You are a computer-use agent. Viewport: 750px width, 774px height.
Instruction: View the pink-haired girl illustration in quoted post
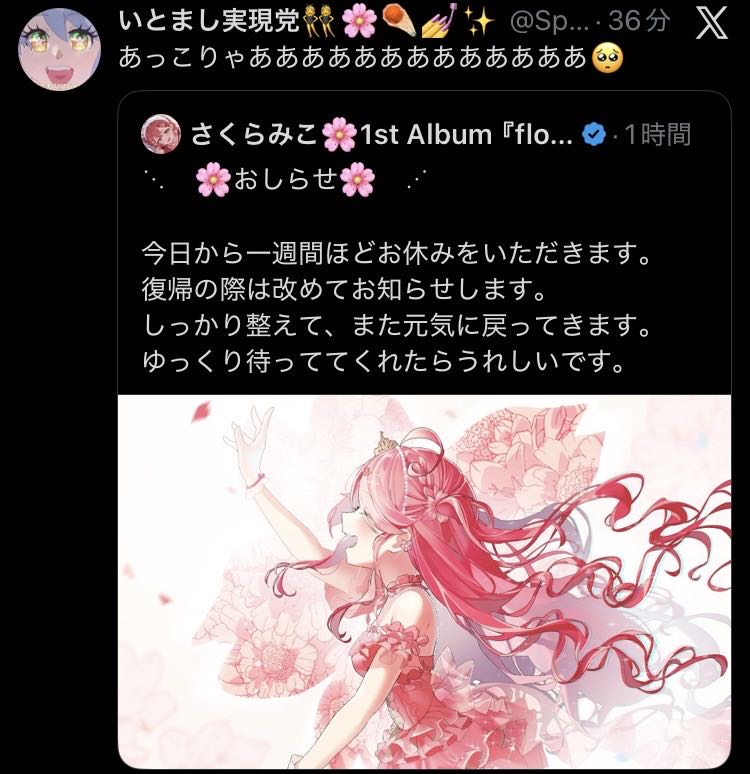[x=424, y=581]
